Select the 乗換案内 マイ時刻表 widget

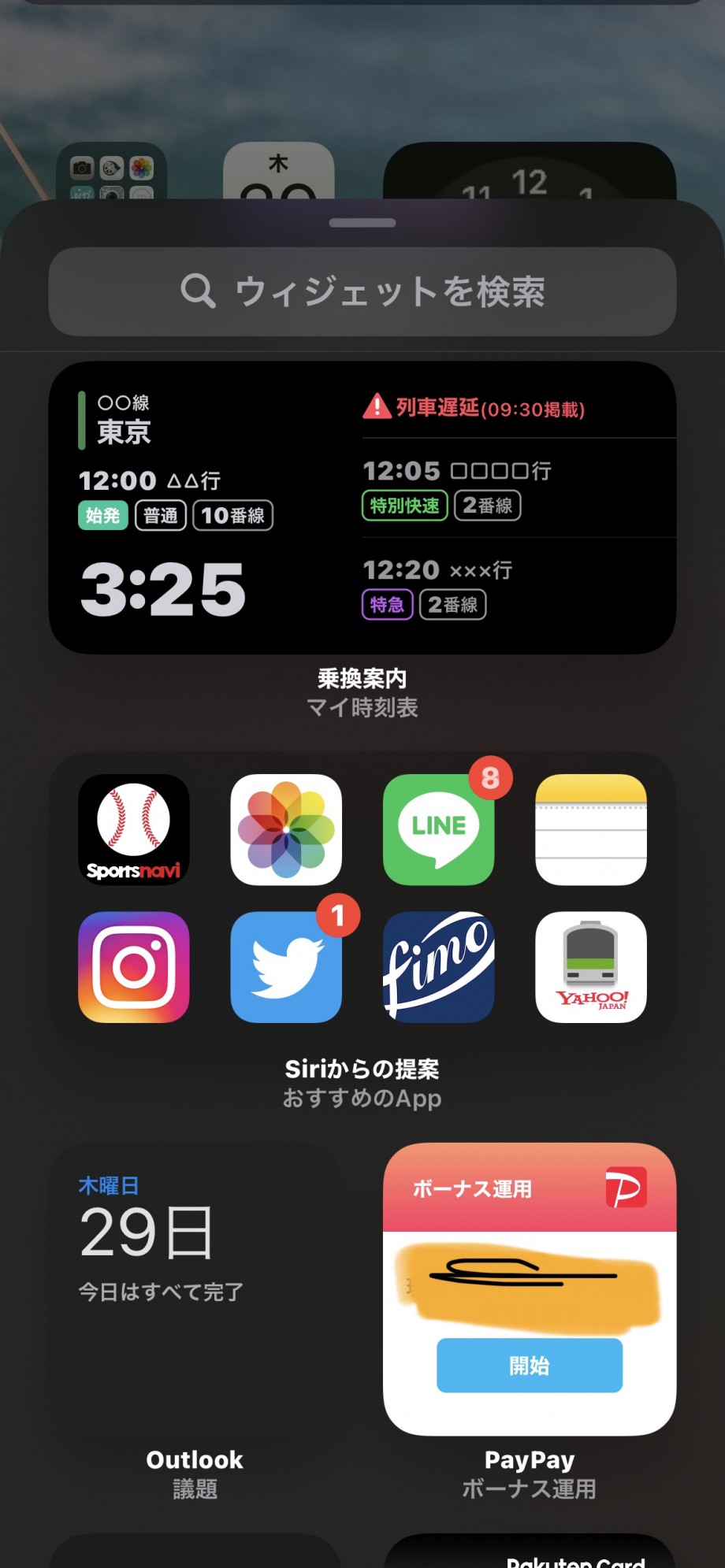click(362, 508)
